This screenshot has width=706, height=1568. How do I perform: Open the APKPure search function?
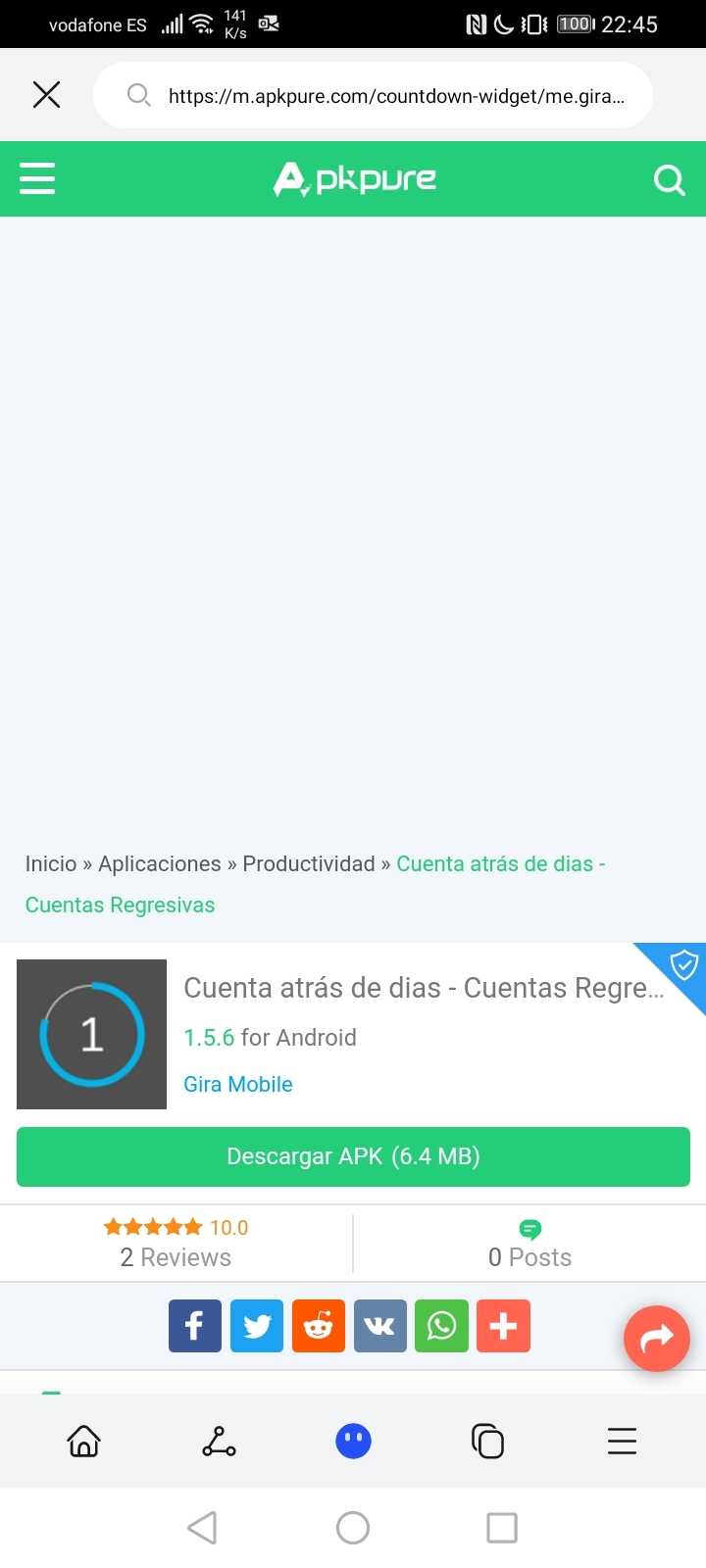pyautogui.click(x=669, y=178)
